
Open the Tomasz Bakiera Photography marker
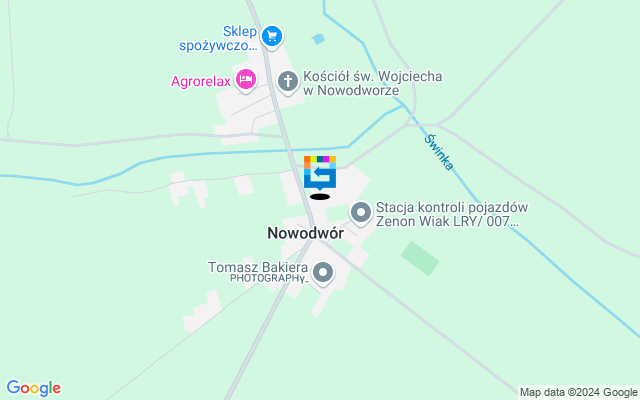pos(323,272)
